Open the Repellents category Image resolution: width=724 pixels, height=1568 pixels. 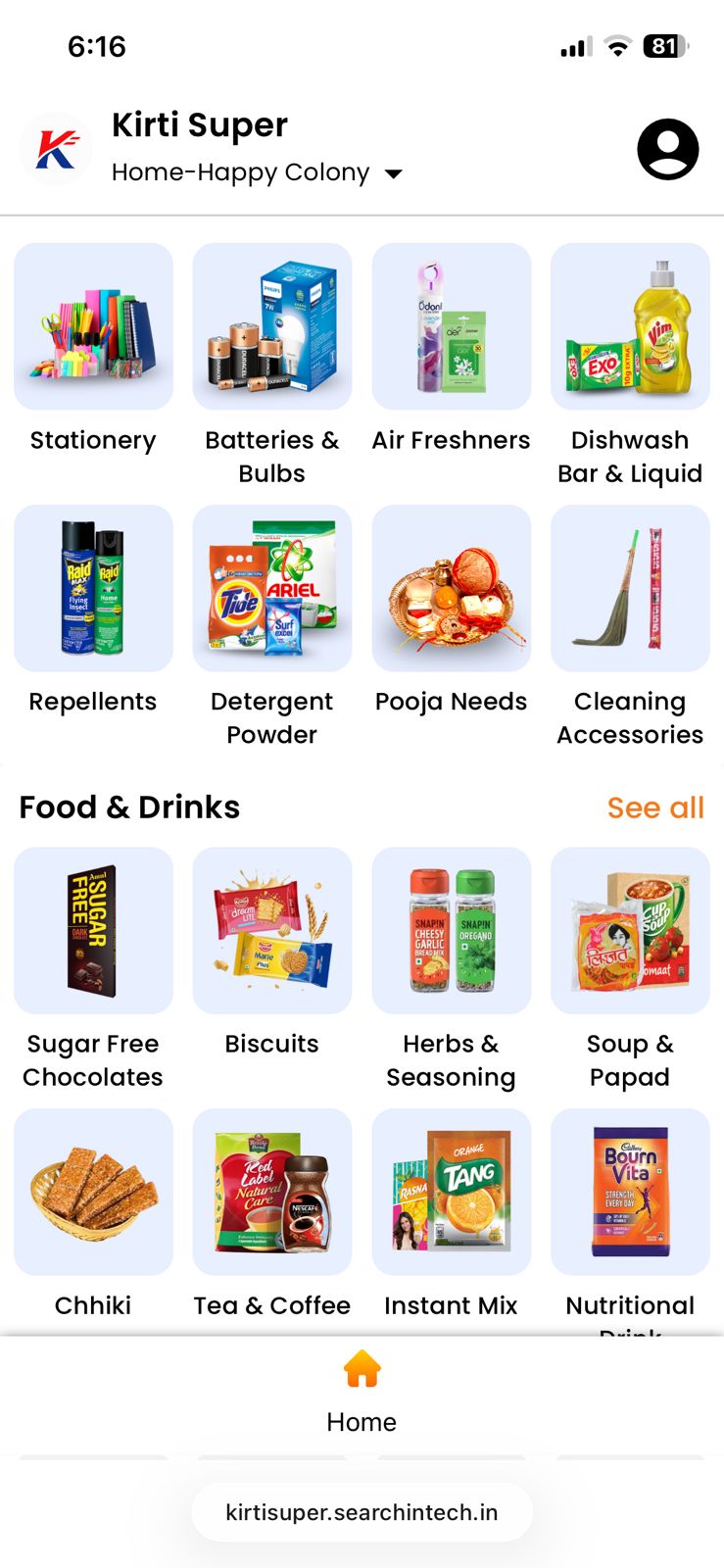coord(93,589)
